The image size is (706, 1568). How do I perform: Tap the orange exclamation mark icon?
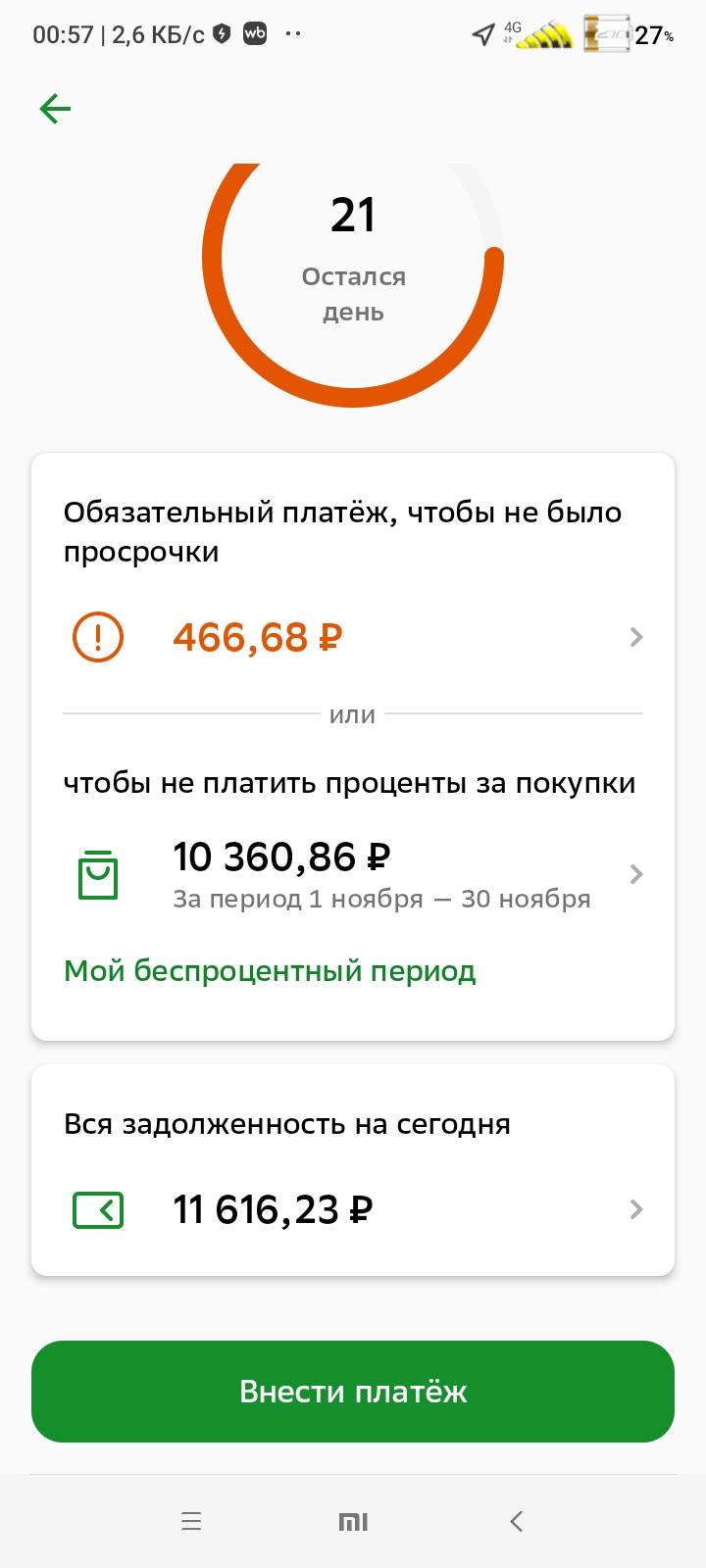click(x=96, y=636)
